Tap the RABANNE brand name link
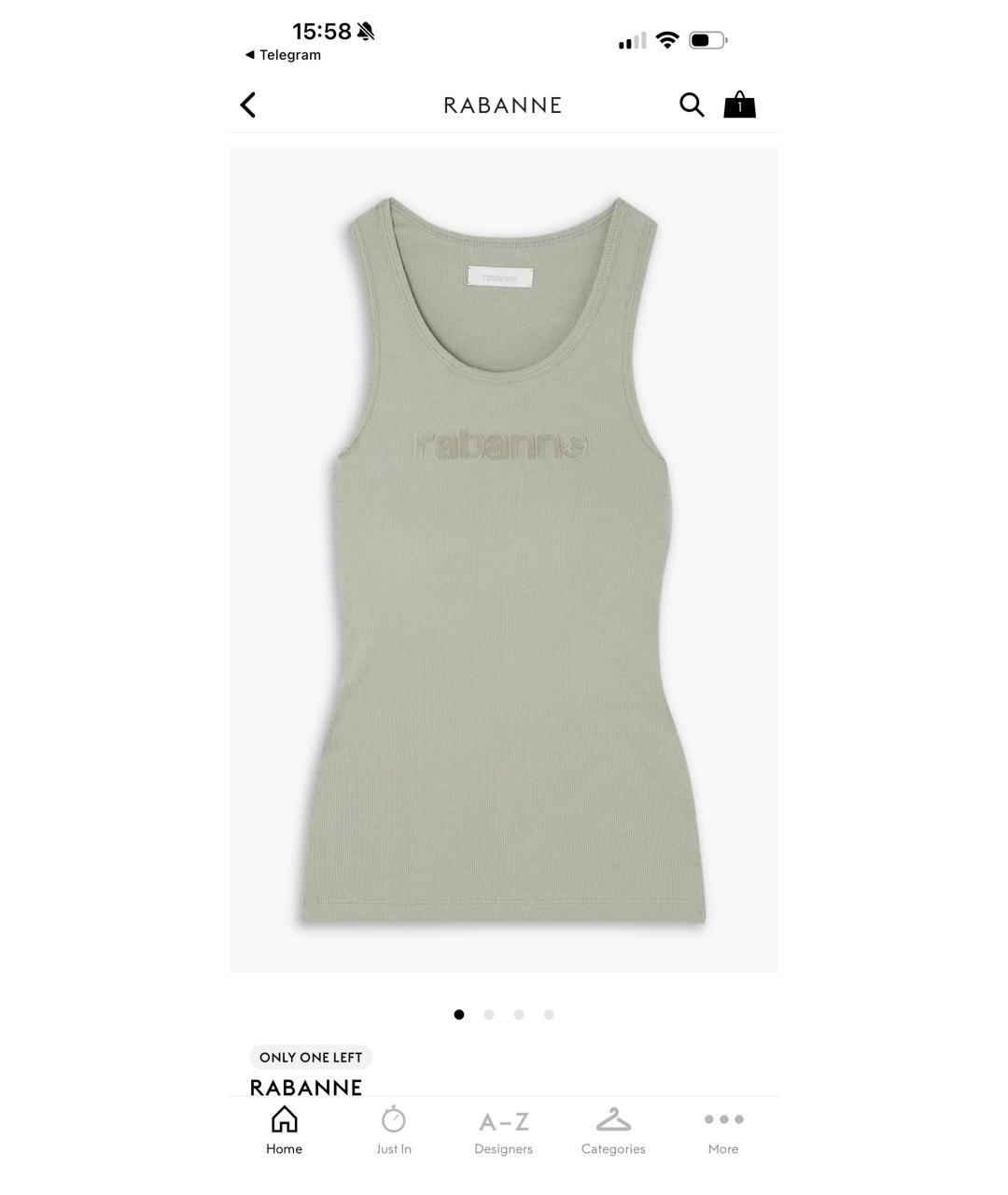Screen dimensions: 1008x1195 pyautogui.click(x=306, y=1088)
